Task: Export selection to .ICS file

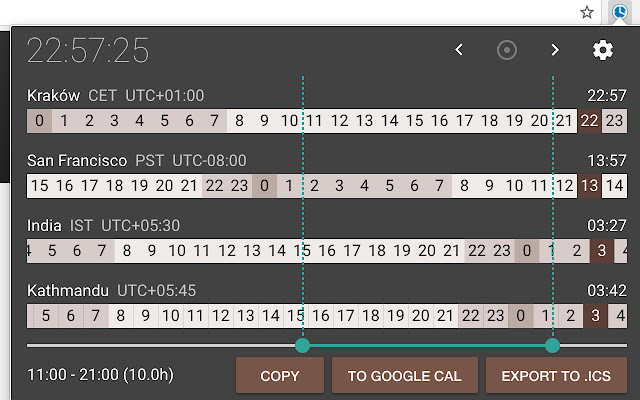Action: coord(556,376)
